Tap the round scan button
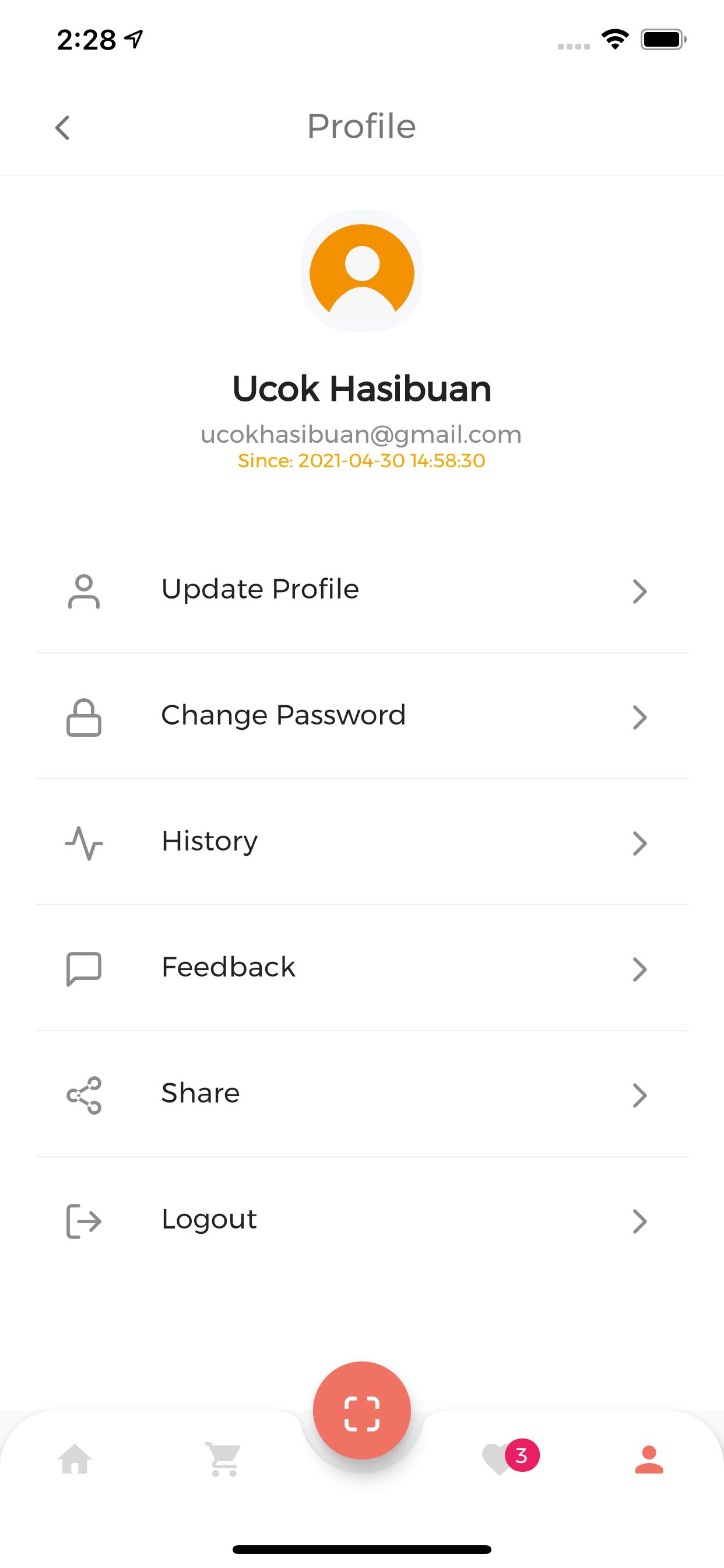Screen dimensions: 724x1568 point(362,1410)
